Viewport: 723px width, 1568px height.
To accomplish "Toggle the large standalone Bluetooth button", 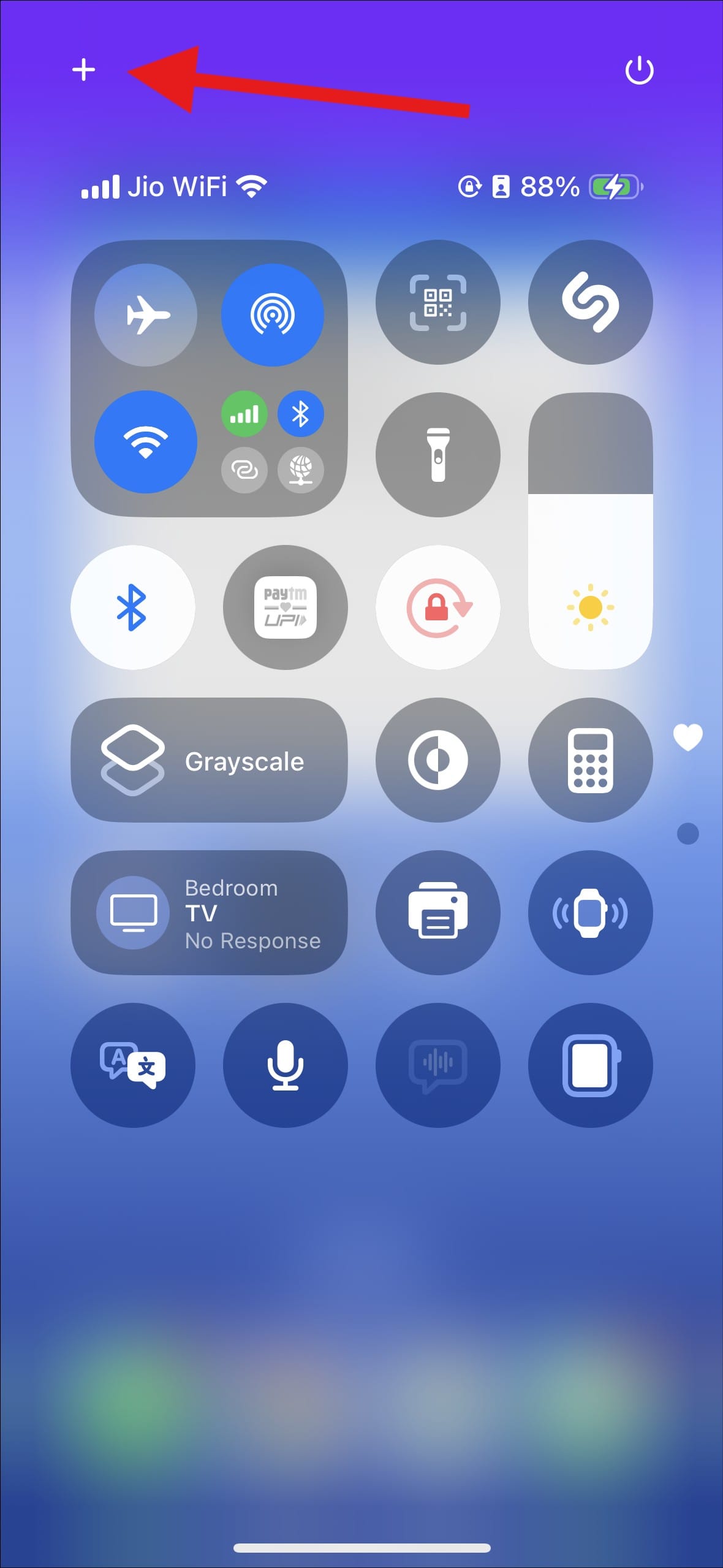I will tap(132, 607).
